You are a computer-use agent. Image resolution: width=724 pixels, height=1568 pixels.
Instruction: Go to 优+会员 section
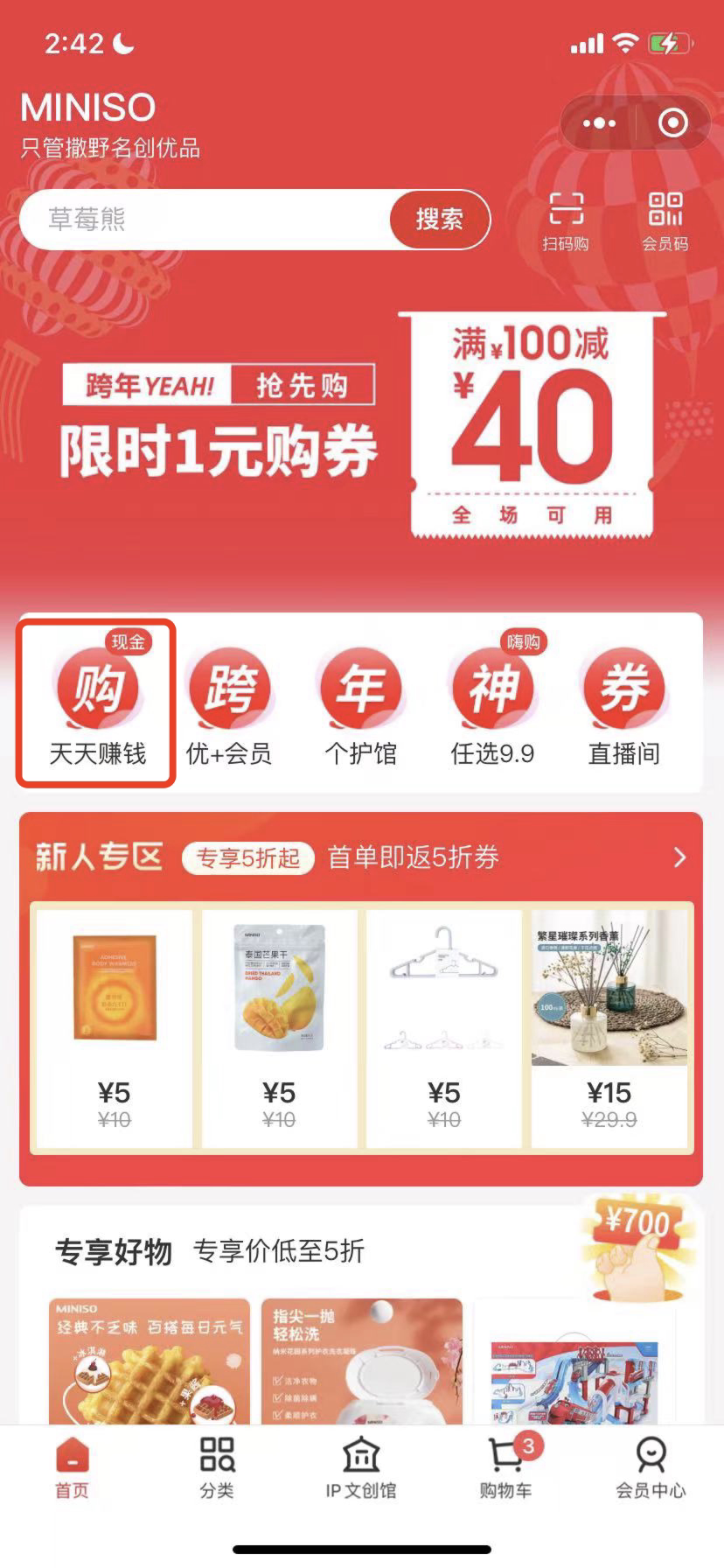point(229,704)
